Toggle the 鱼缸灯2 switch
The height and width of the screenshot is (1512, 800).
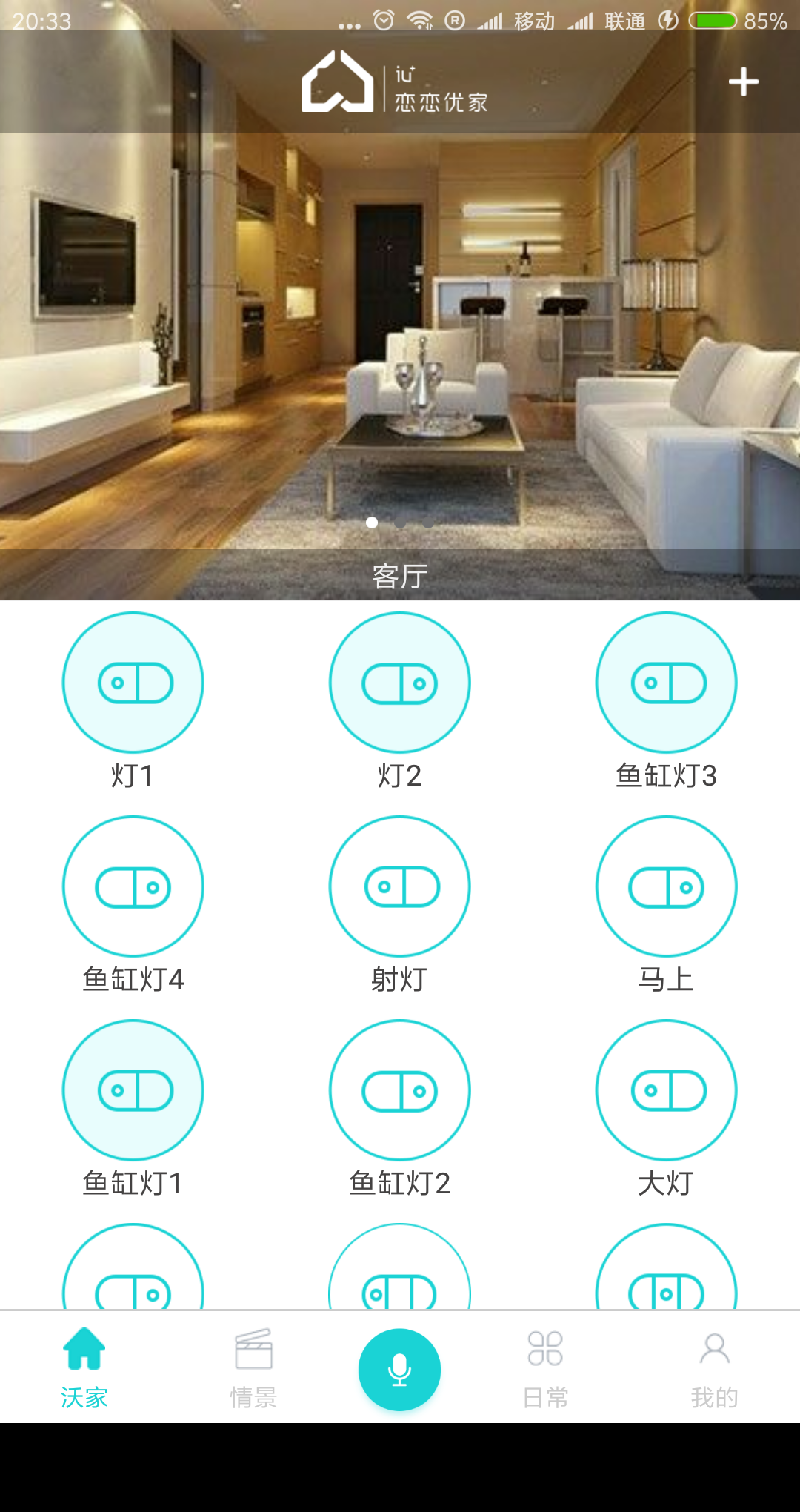[400, 1090]
